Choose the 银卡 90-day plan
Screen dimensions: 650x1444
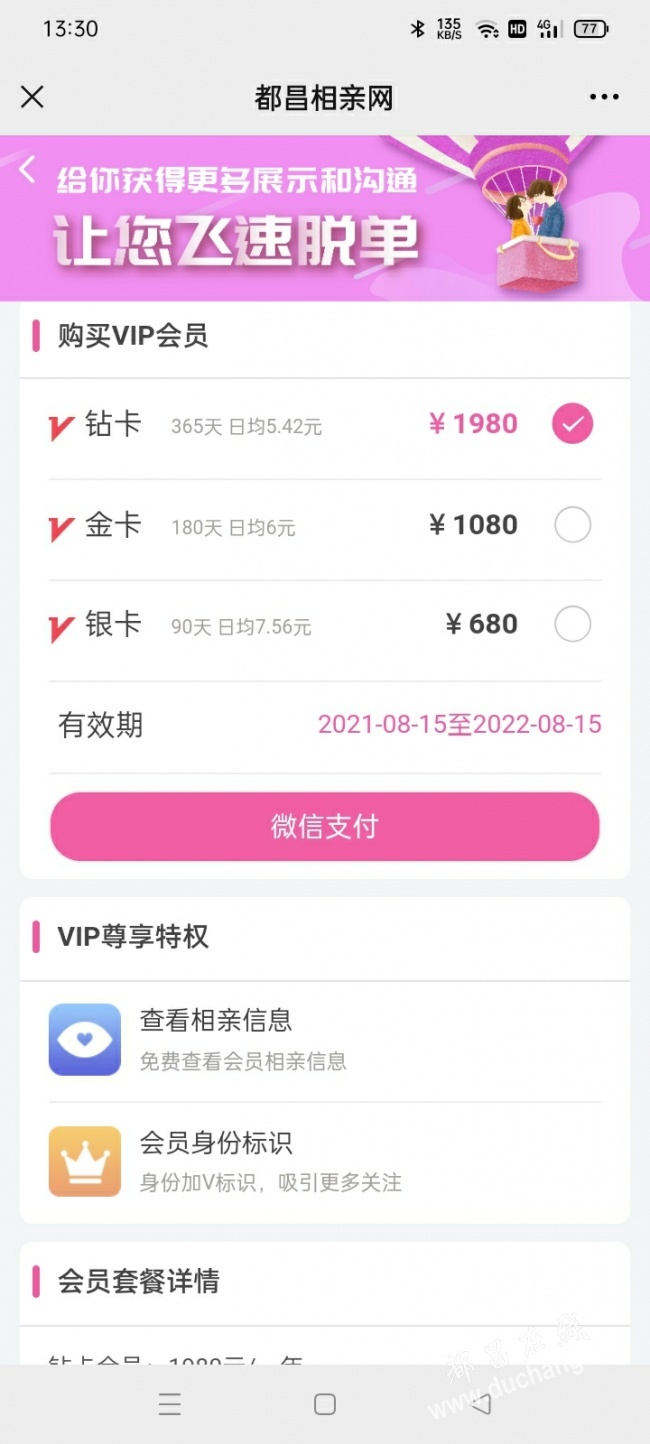pyautogui.click(x=325, y=626)
